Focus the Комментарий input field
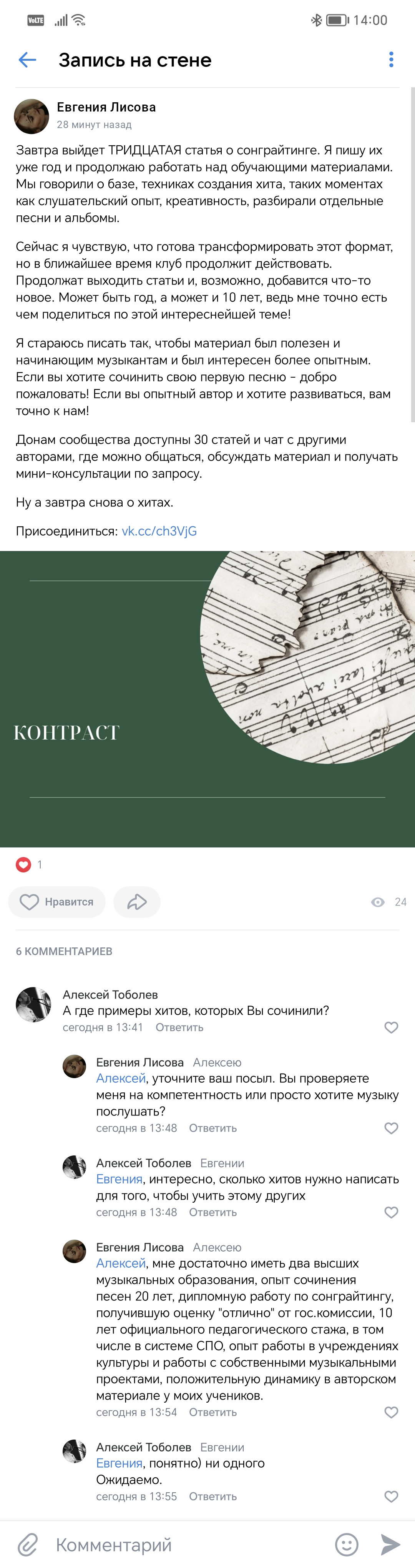This screenshot has height=1568, width=415. (183, 1544)
